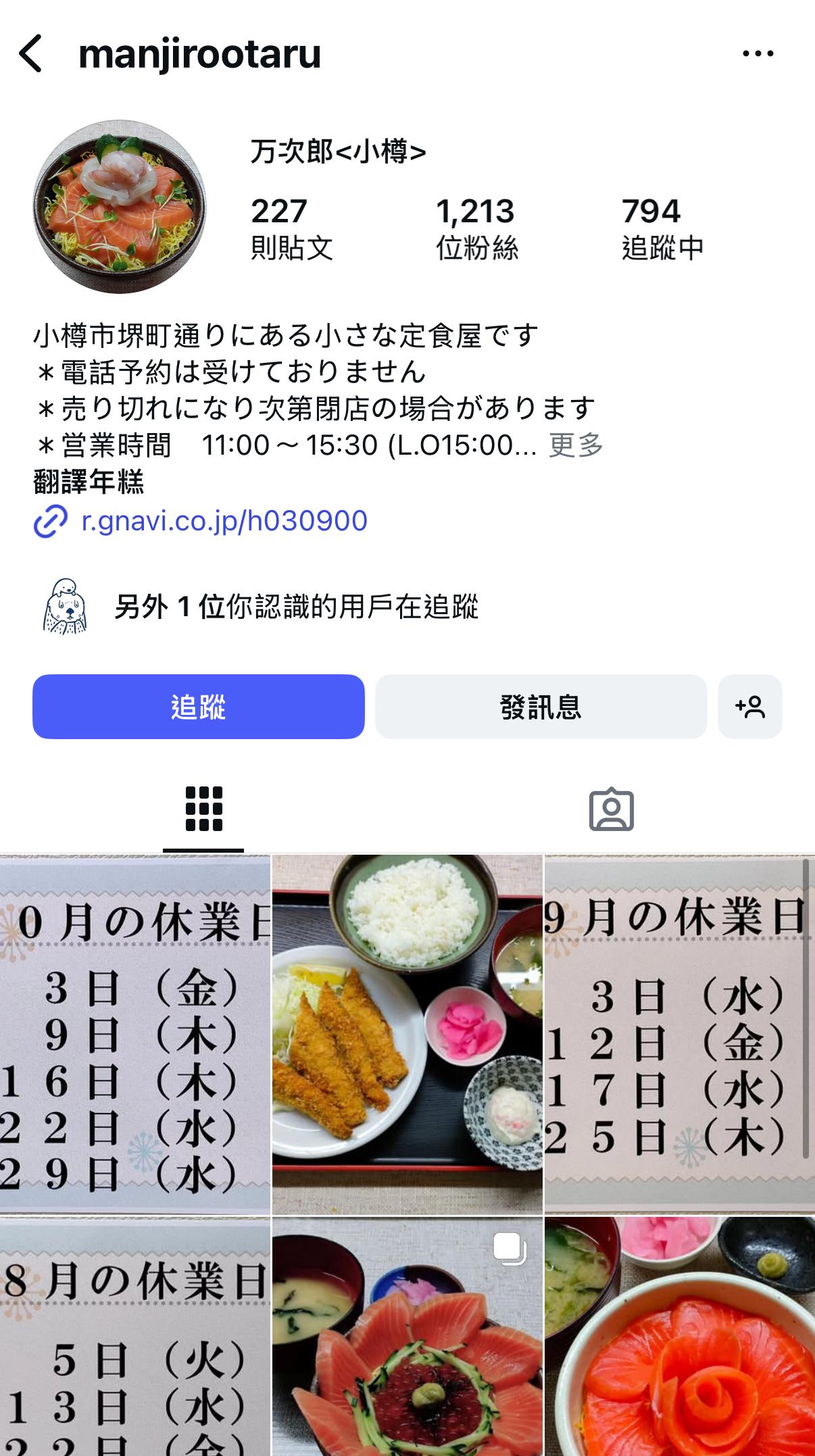Follow this account with 追蹤
This screenshot has height=1456, width=815.
coord(198,707)
